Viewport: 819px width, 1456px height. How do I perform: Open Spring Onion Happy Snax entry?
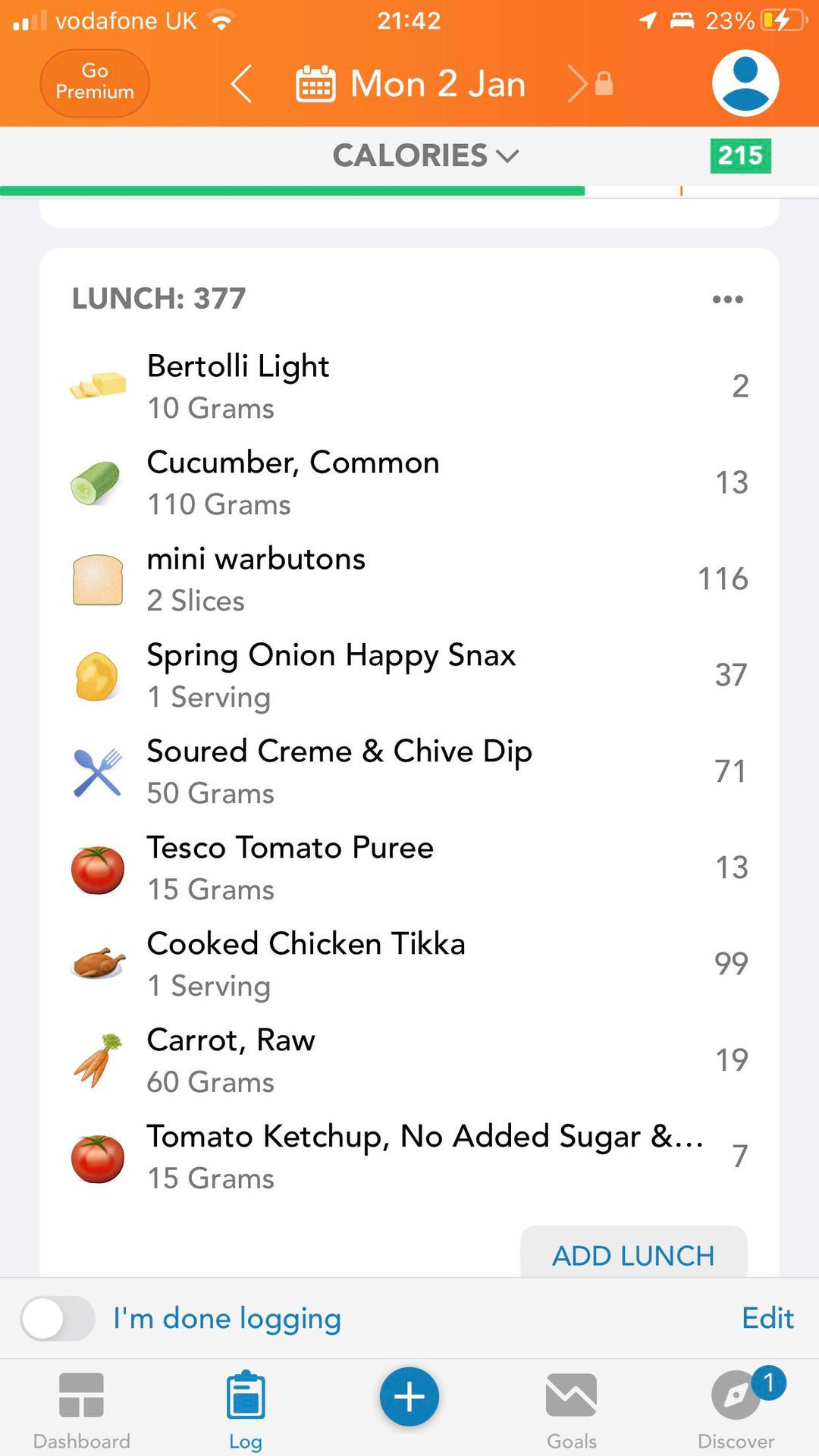coord(409,675)
